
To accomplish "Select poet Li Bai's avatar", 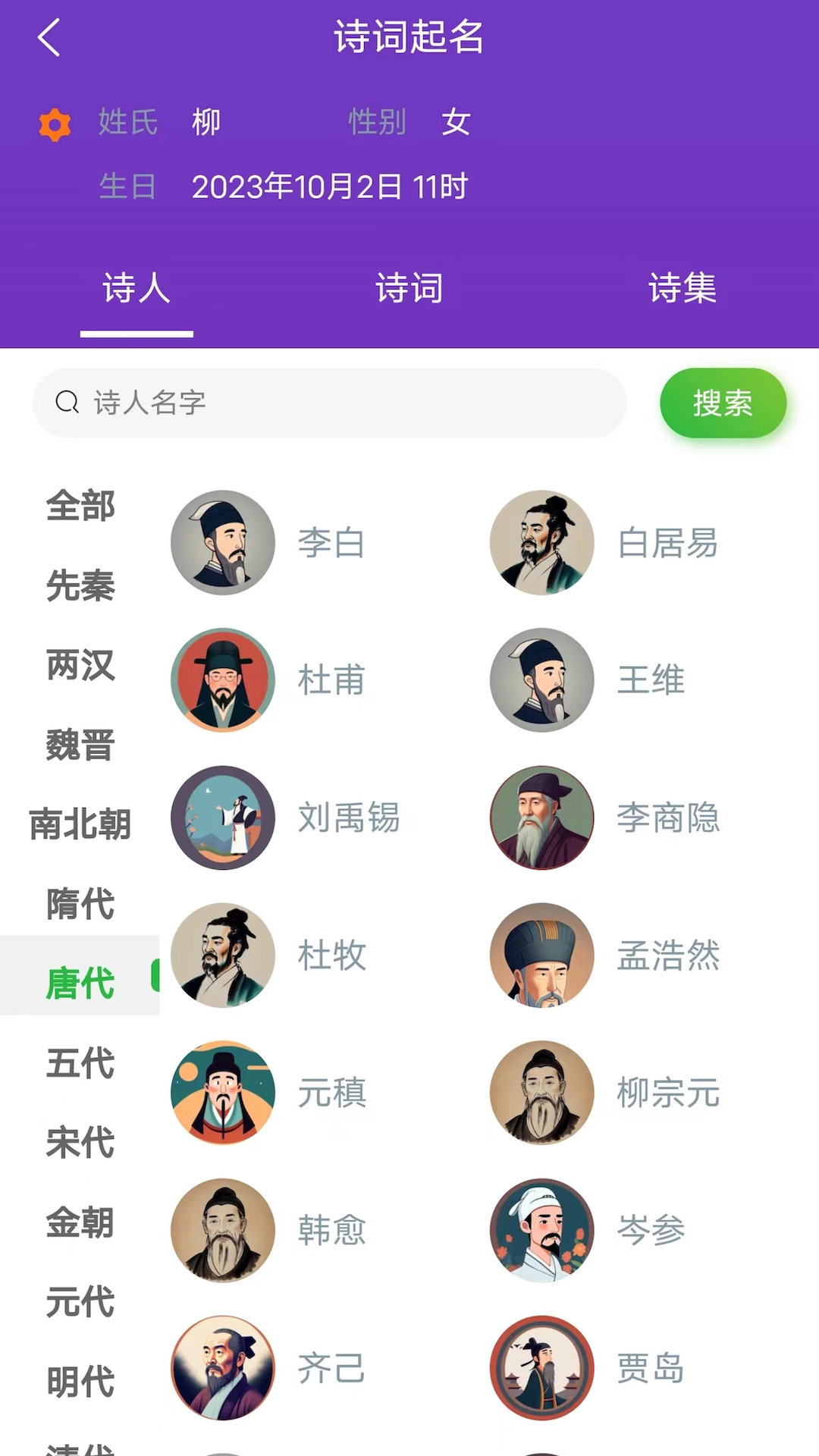I will coord(222,542).
